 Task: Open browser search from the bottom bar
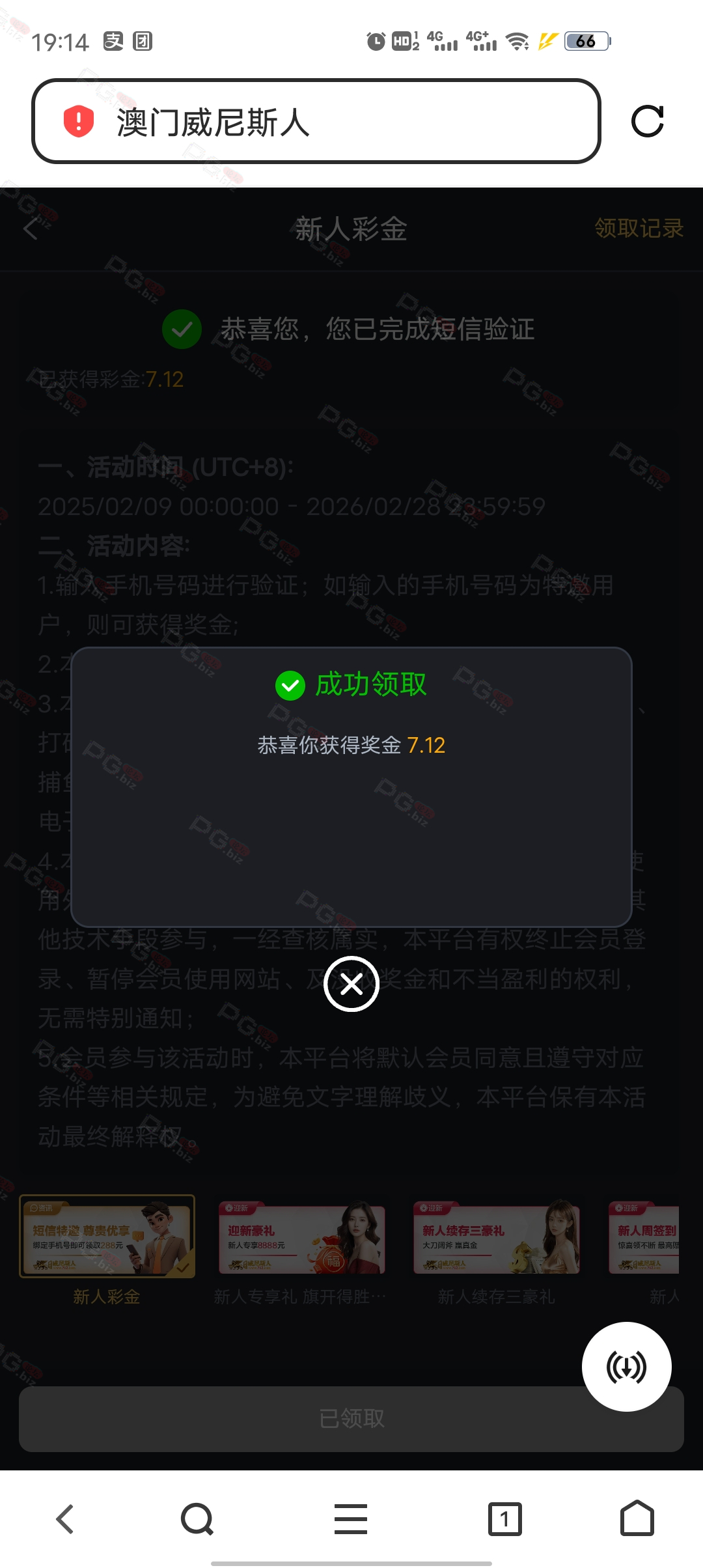197,1519
